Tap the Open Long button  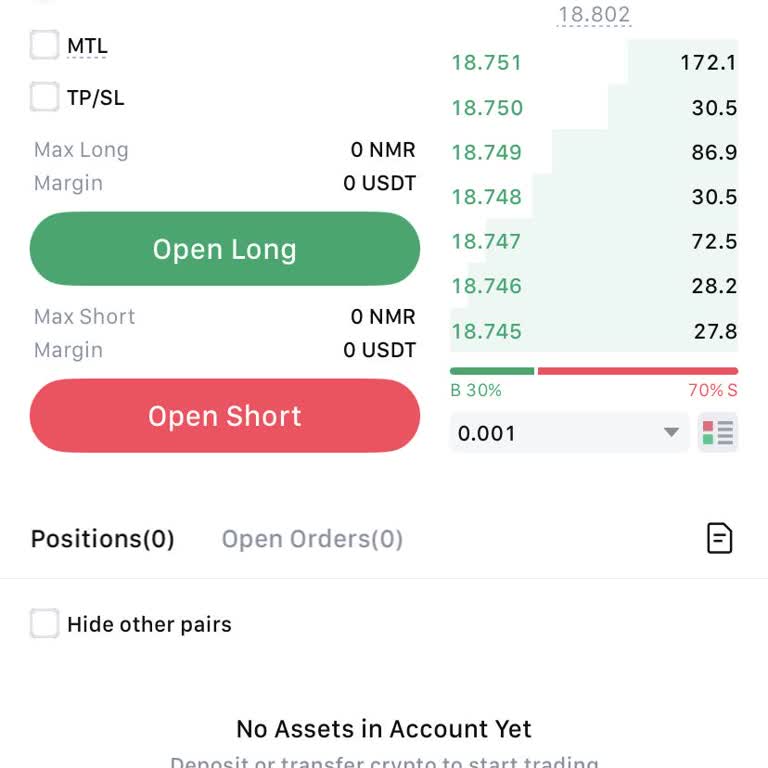[x=224, y=249]
